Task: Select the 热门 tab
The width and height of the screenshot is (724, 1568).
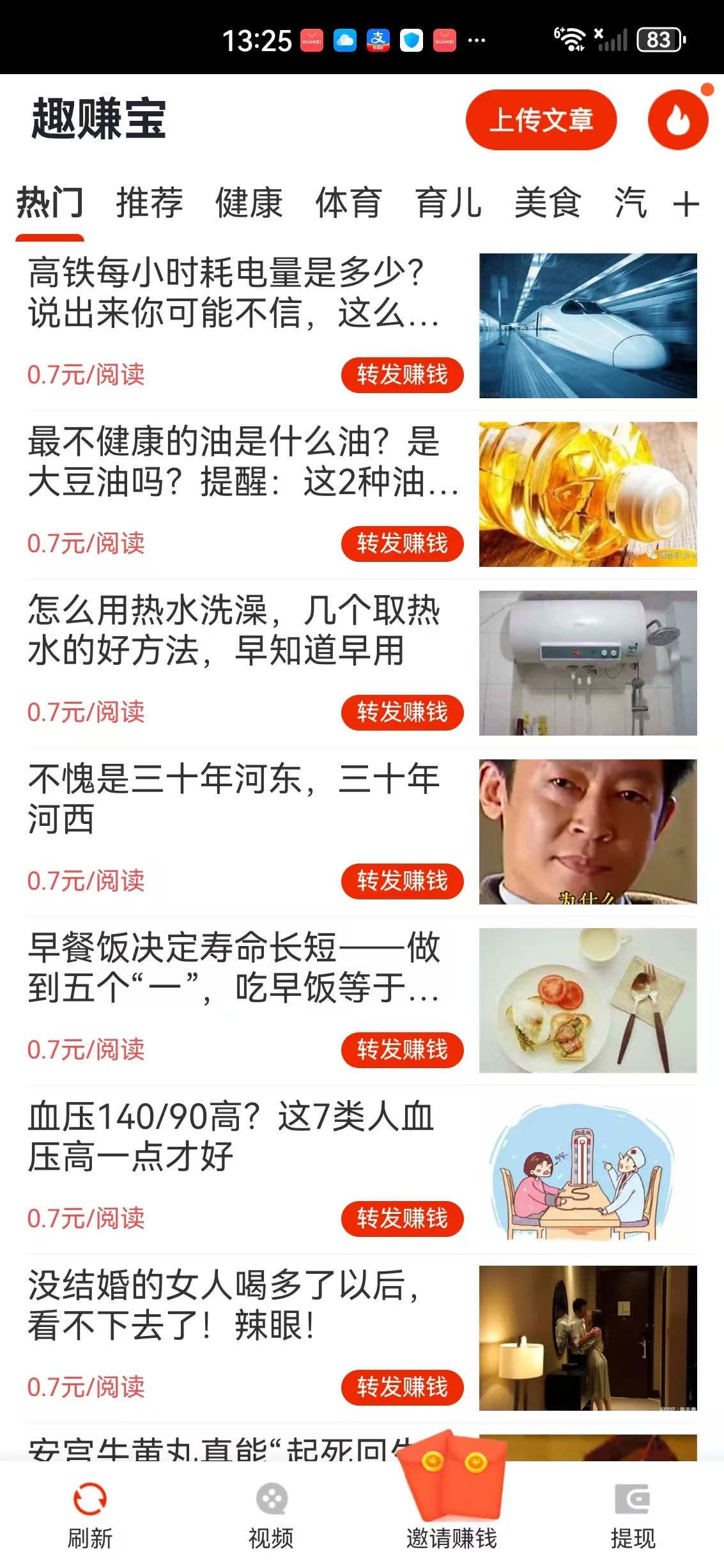Action: click(50, 203)
